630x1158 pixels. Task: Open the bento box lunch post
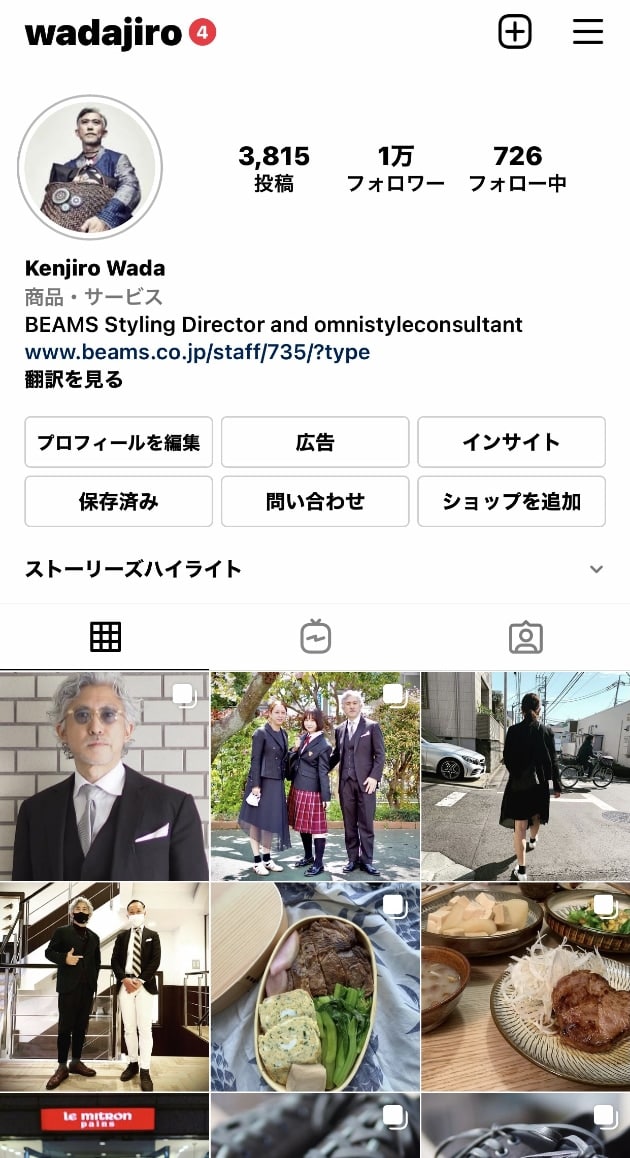(315, 986)
